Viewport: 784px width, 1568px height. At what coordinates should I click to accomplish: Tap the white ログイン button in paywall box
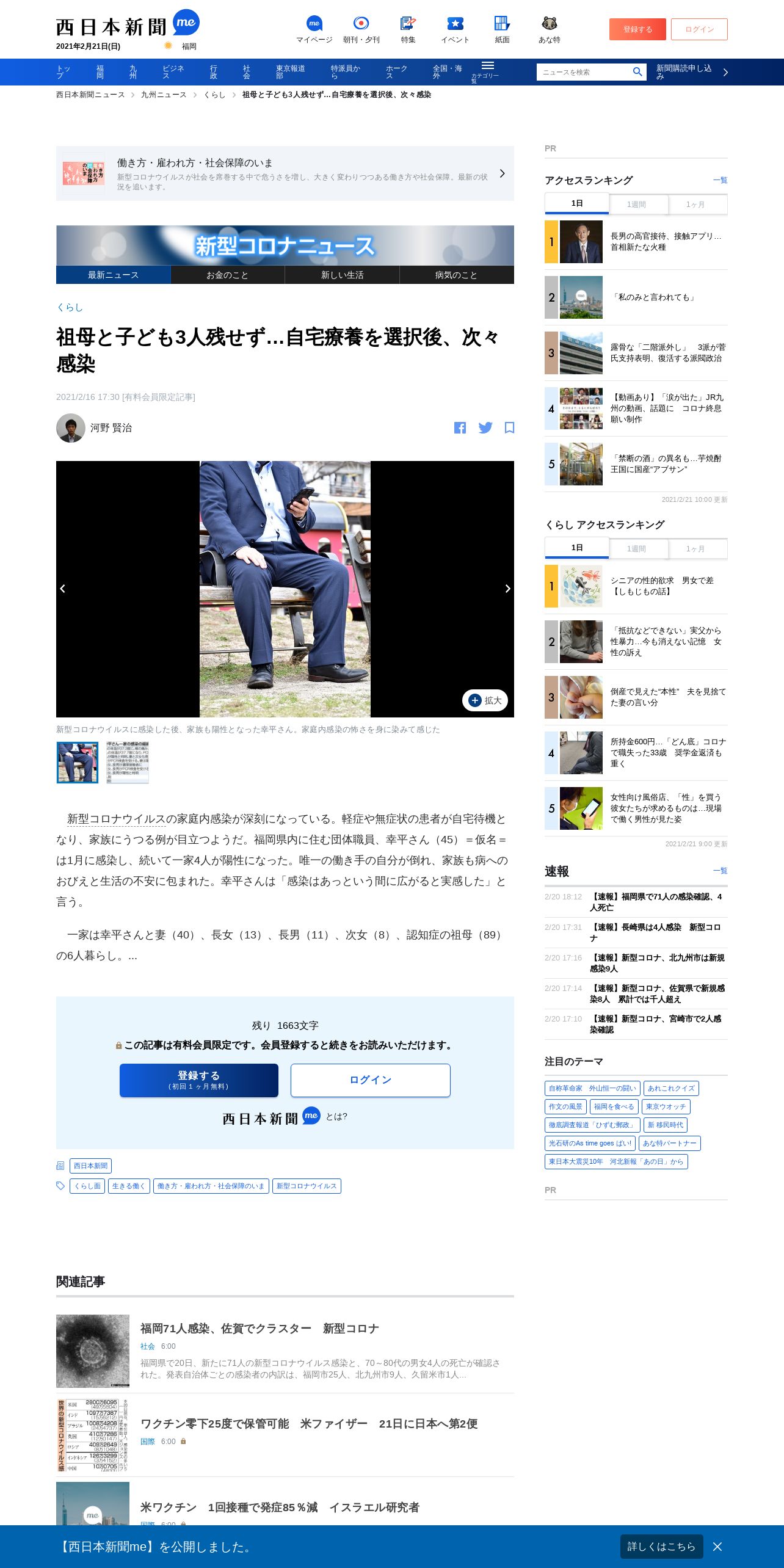click(371, 1080)
